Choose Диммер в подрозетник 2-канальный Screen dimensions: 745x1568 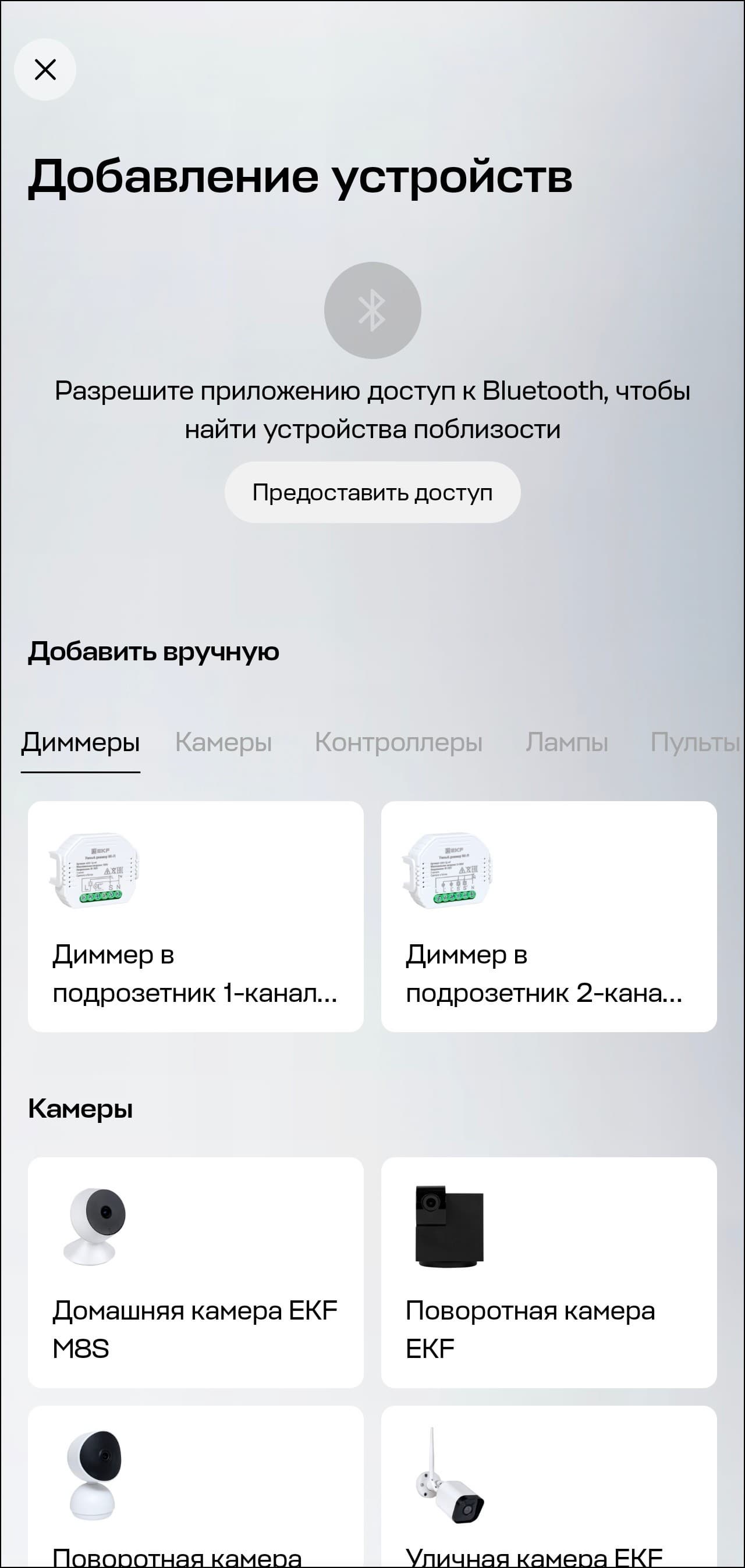point(548,916)
